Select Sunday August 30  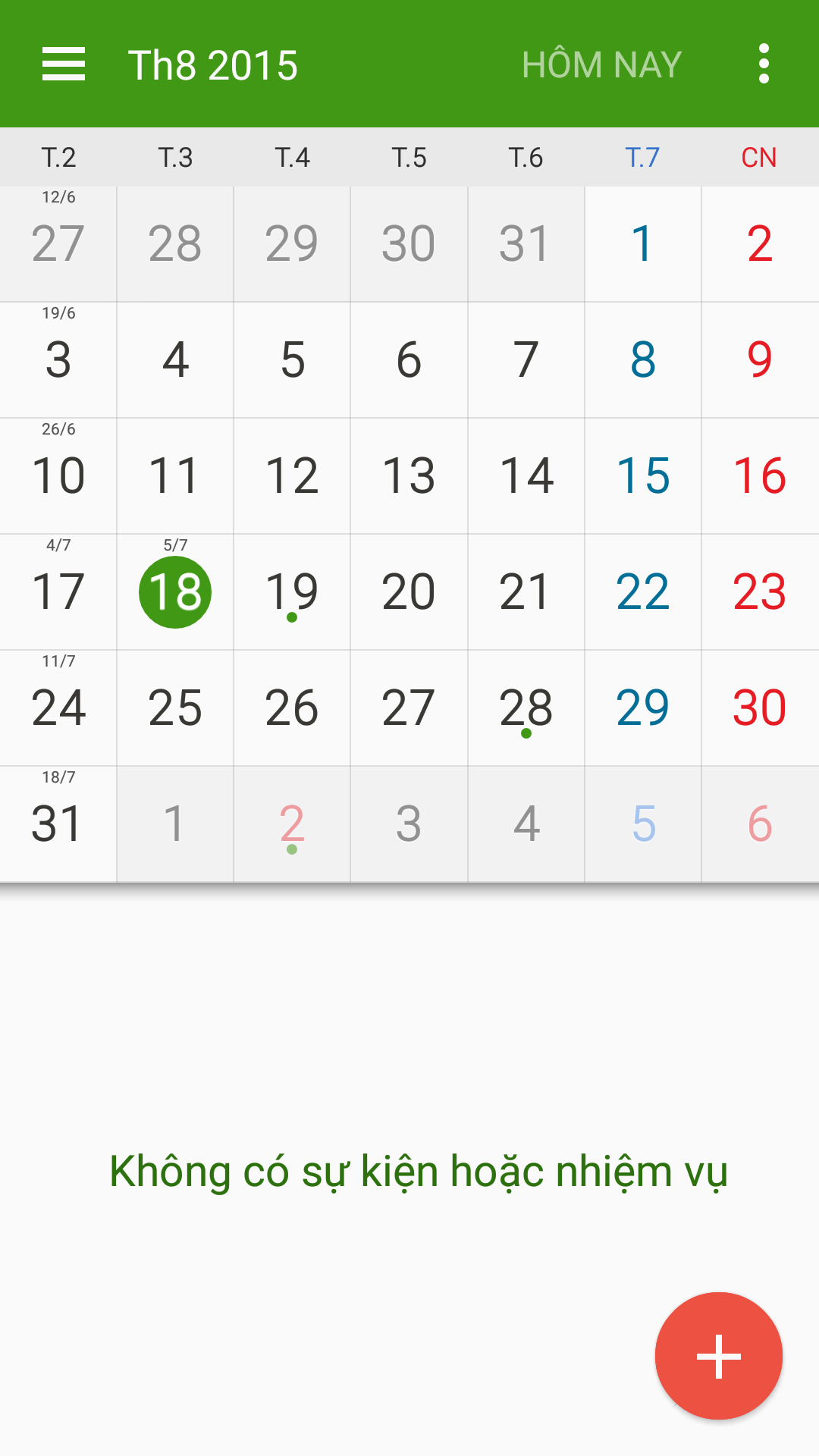(760, 708)
